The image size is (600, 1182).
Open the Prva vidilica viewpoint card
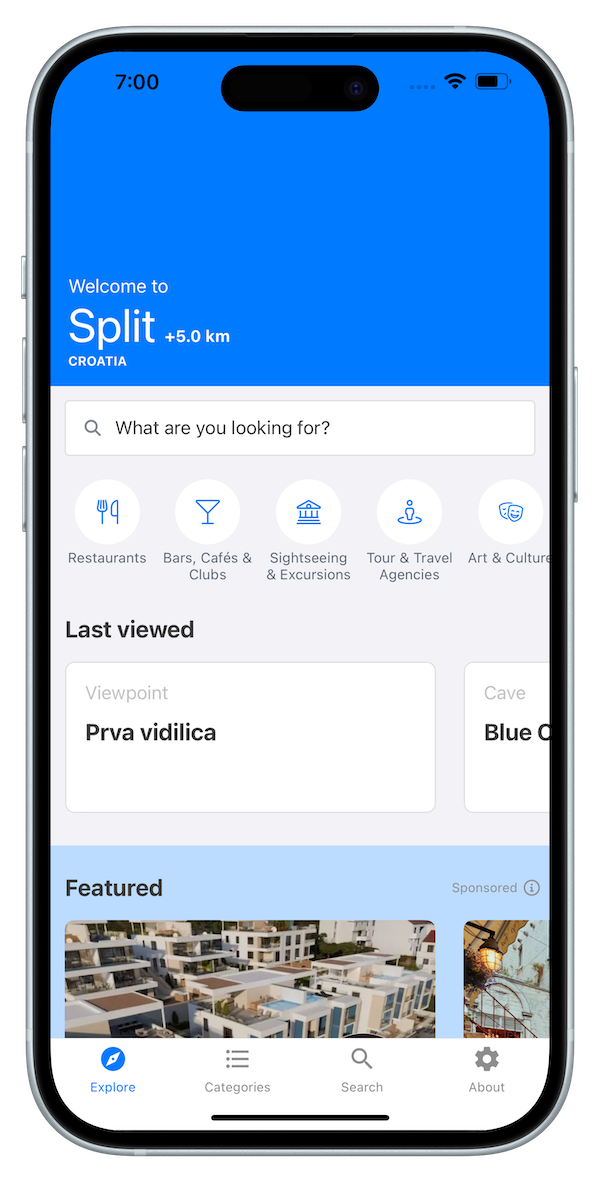(250, 737)
